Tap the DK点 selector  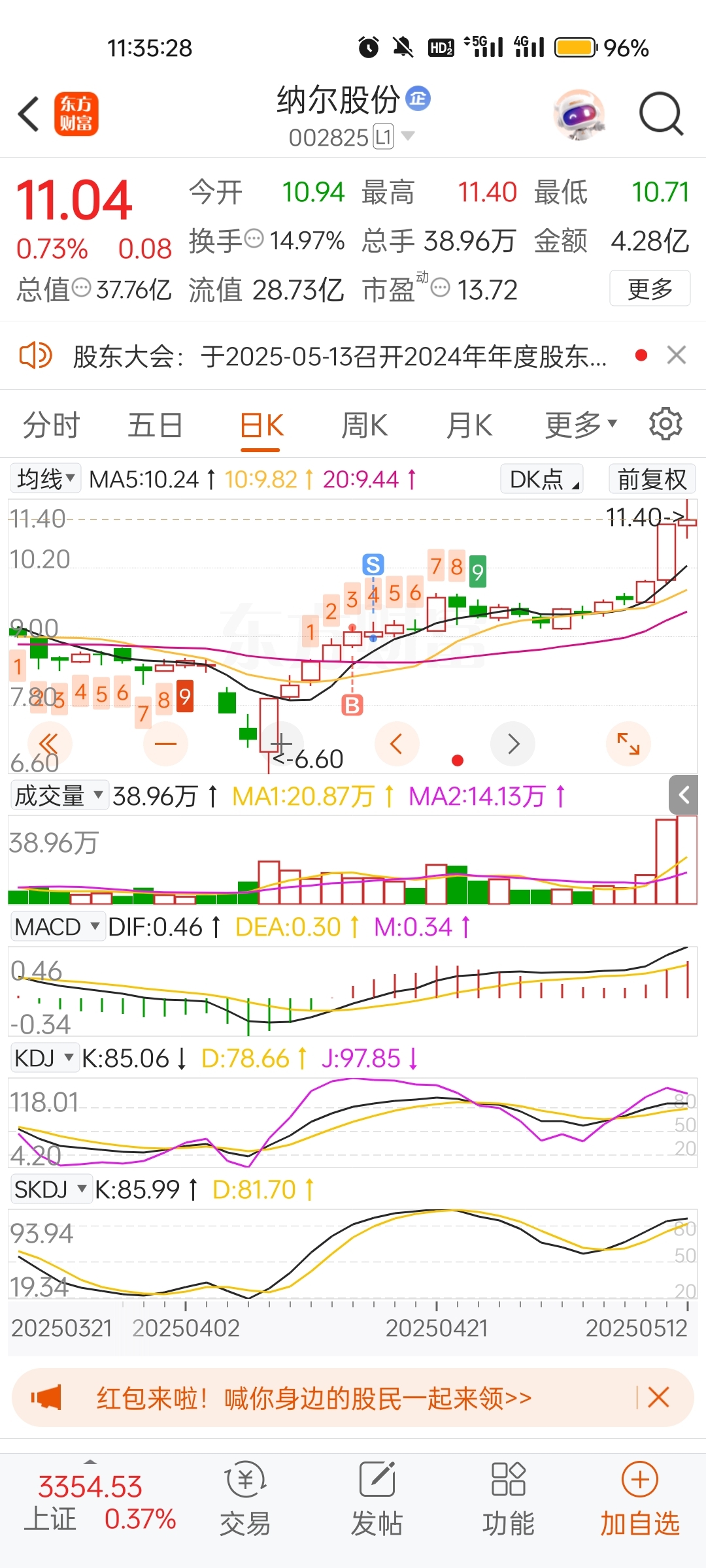[542, 479]
